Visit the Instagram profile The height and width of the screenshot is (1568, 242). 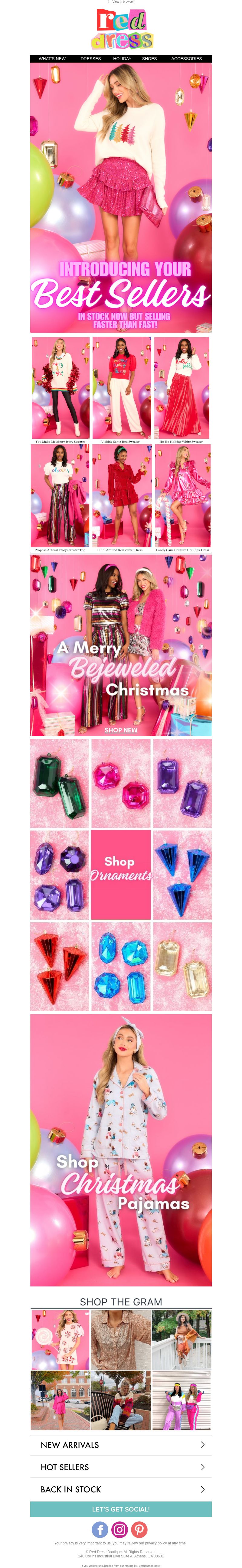coord(120,1530)
